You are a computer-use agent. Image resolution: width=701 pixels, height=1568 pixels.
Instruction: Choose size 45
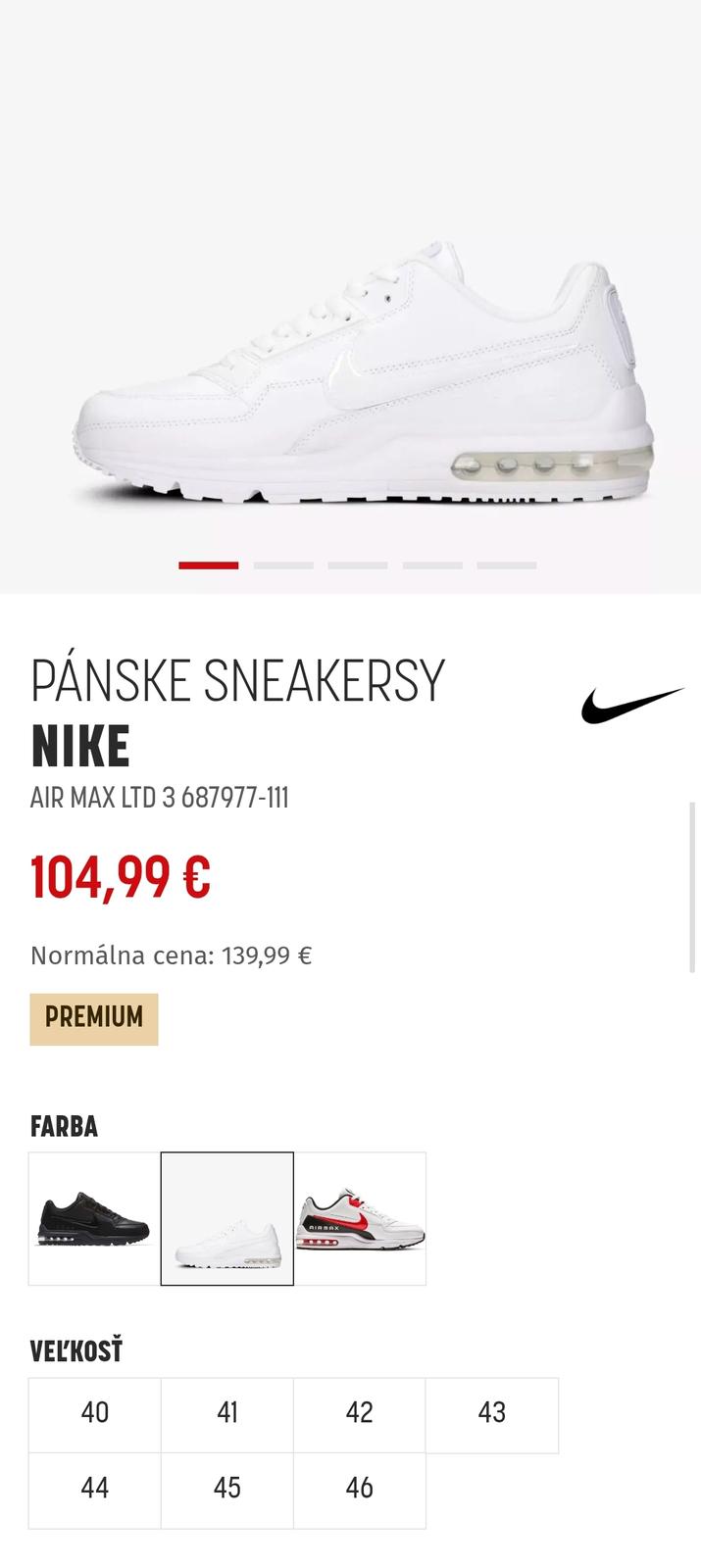pyautogui.click(x=227, y=1490)
